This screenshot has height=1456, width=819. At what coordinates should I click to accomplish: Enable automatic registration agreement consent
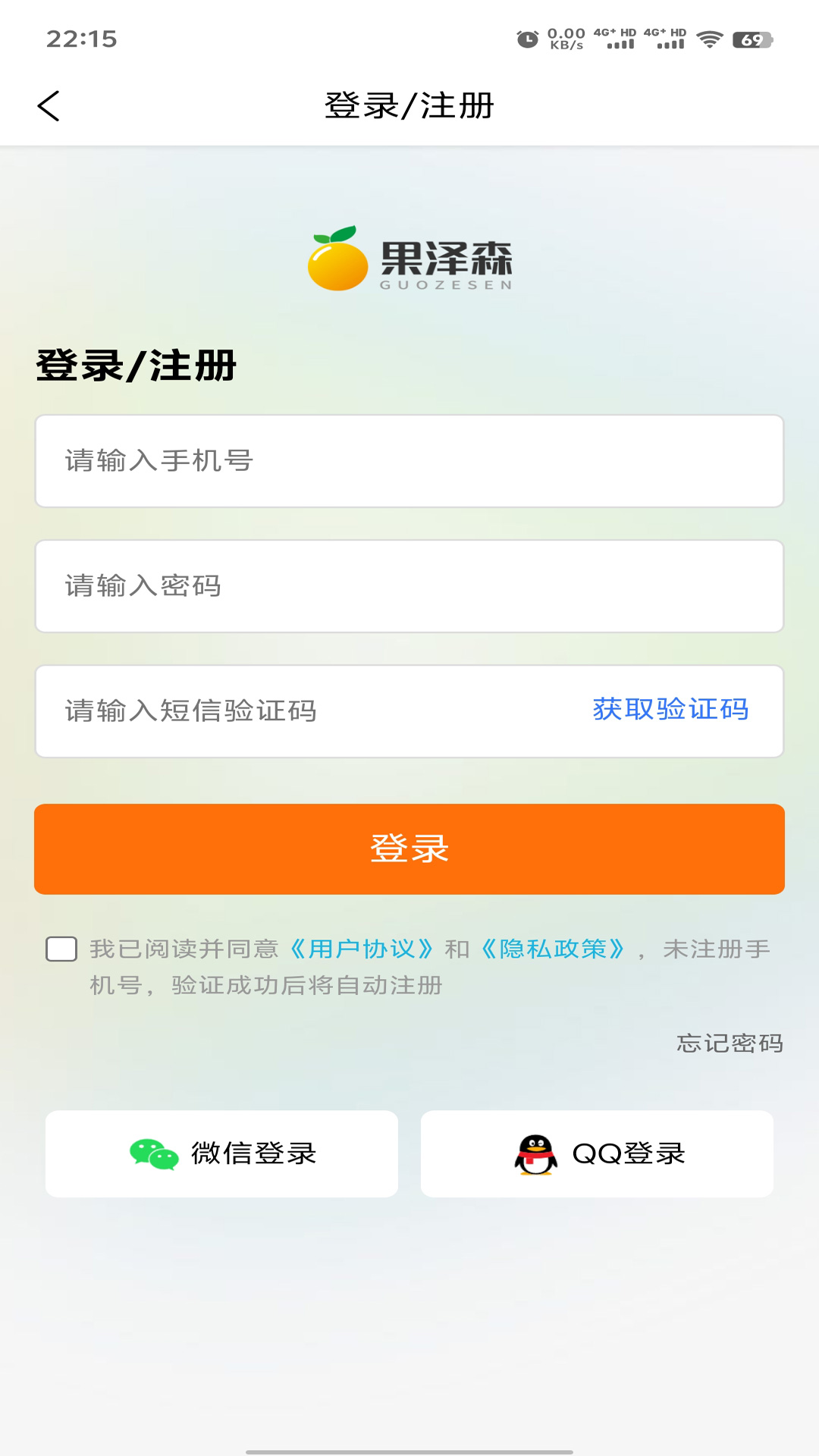61,949
